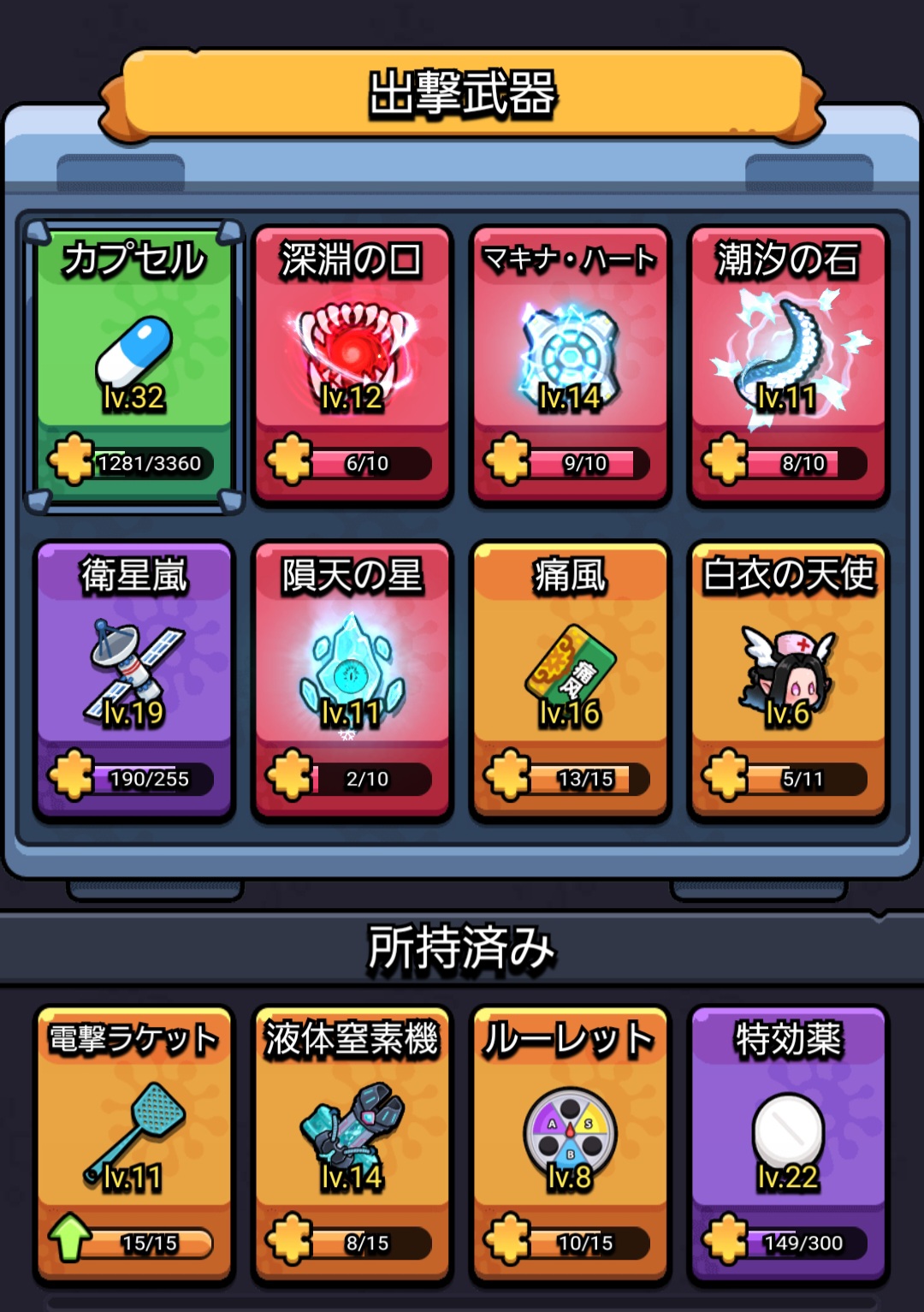The height and width of the screenshot is (1312, 924).
Task: Open the 衛星嵐 weapon card
Action: tap(134, 680)
